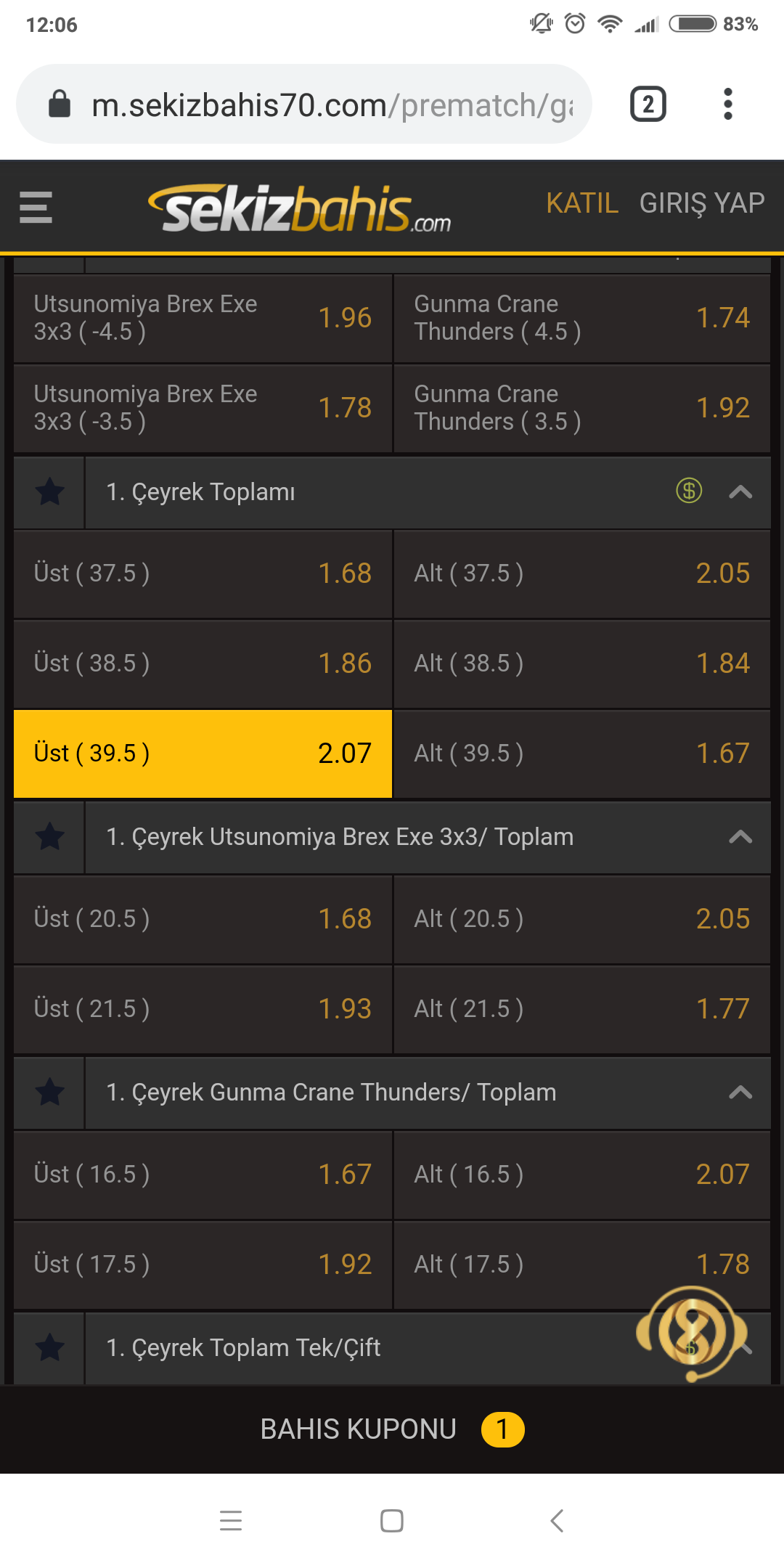Open the hamburger menu on the site header
Viewport: 784px width, 1568px height.
(x=36, y=207)
